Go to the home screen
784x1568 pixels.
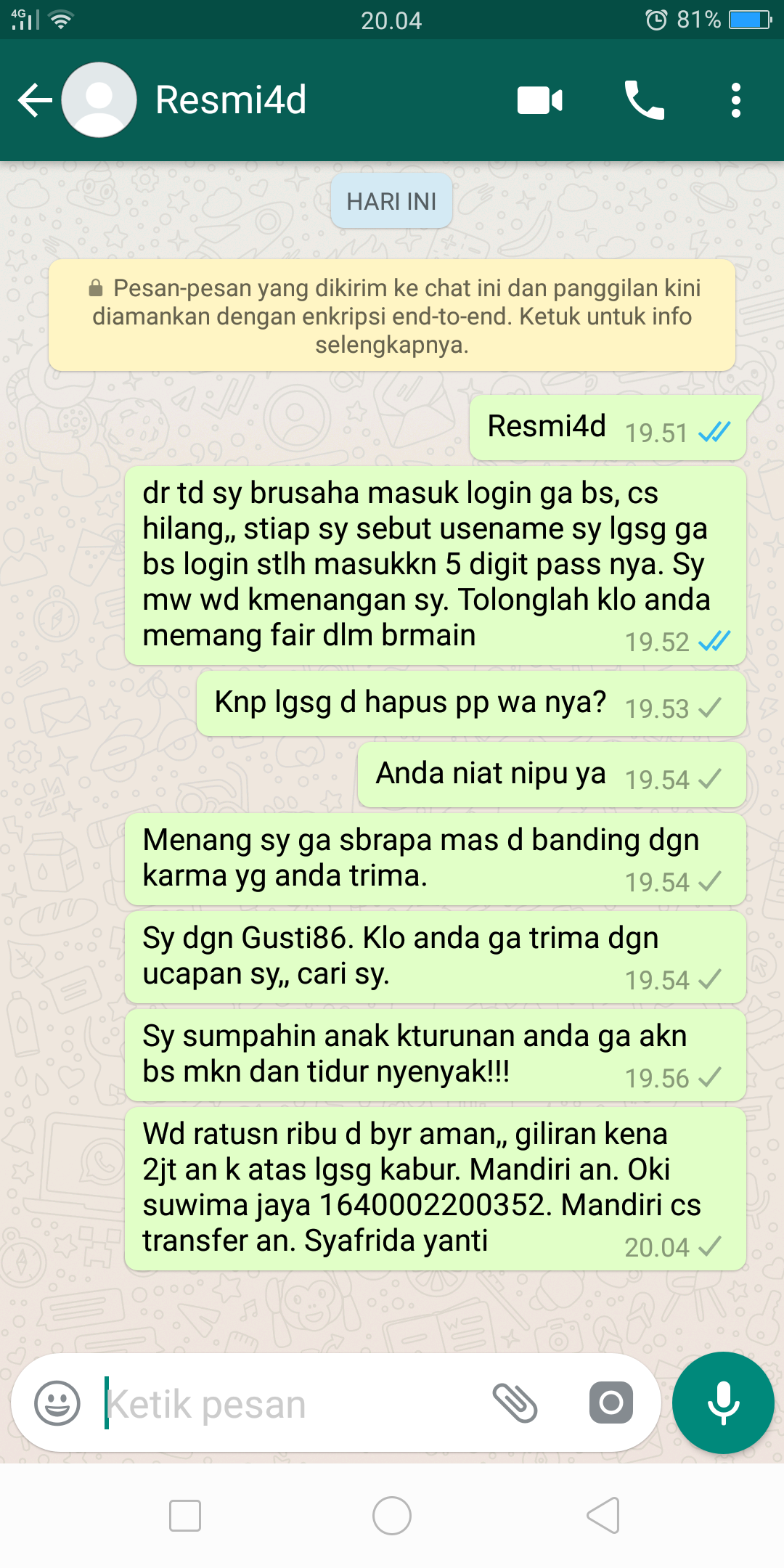pos(392,1516)
